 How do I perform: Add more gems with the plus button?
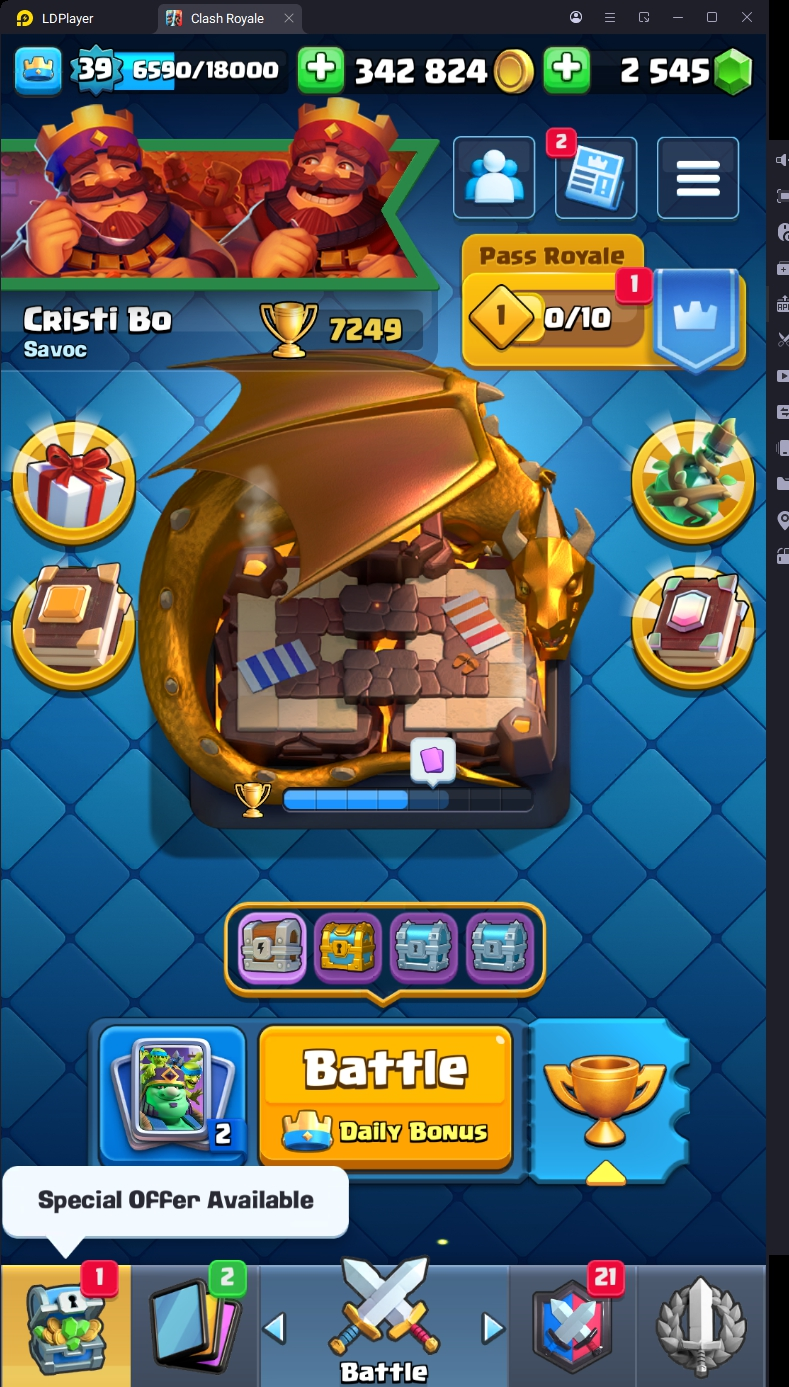566,70
